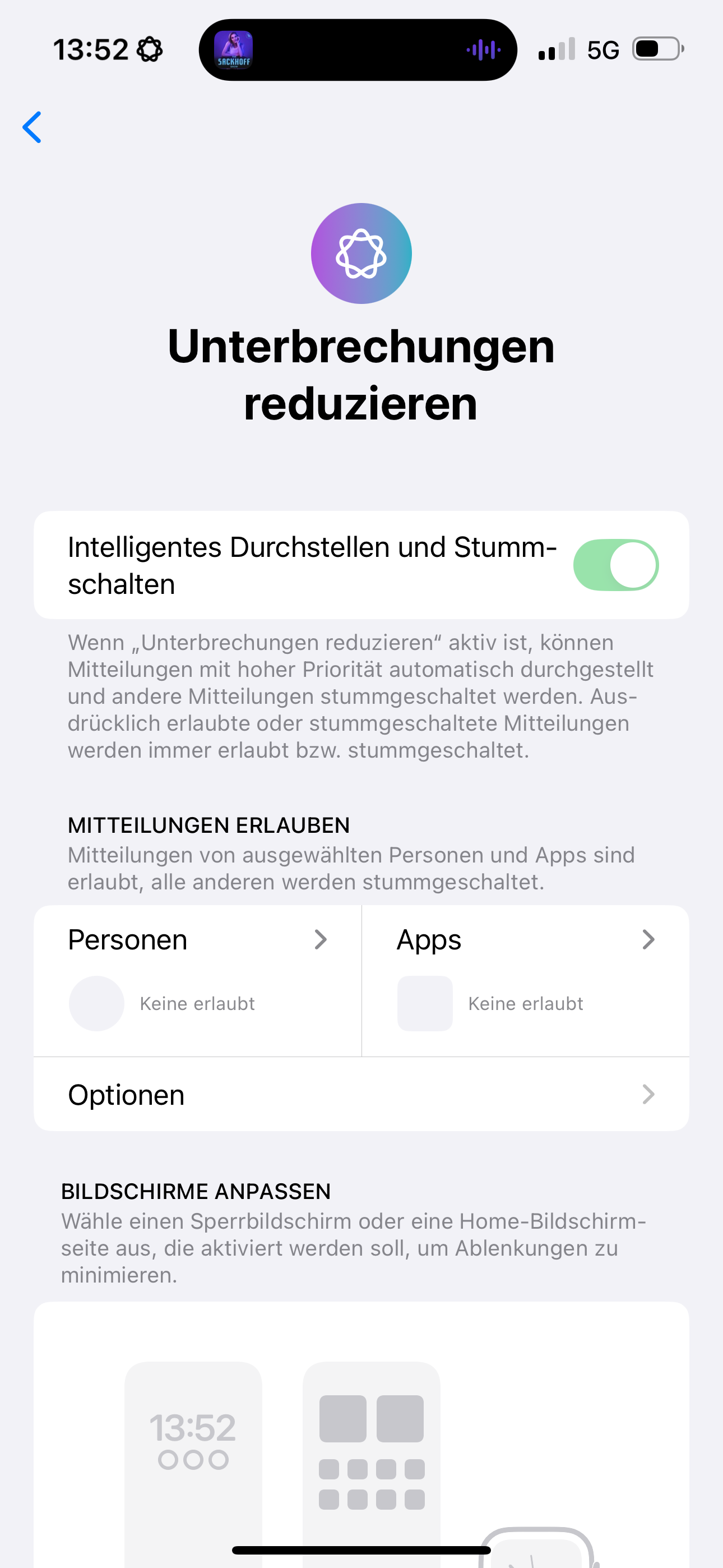
Task: Toggle Intelligentes Durchstellen und Stummschalten off
Action: (x=615, y=565)
